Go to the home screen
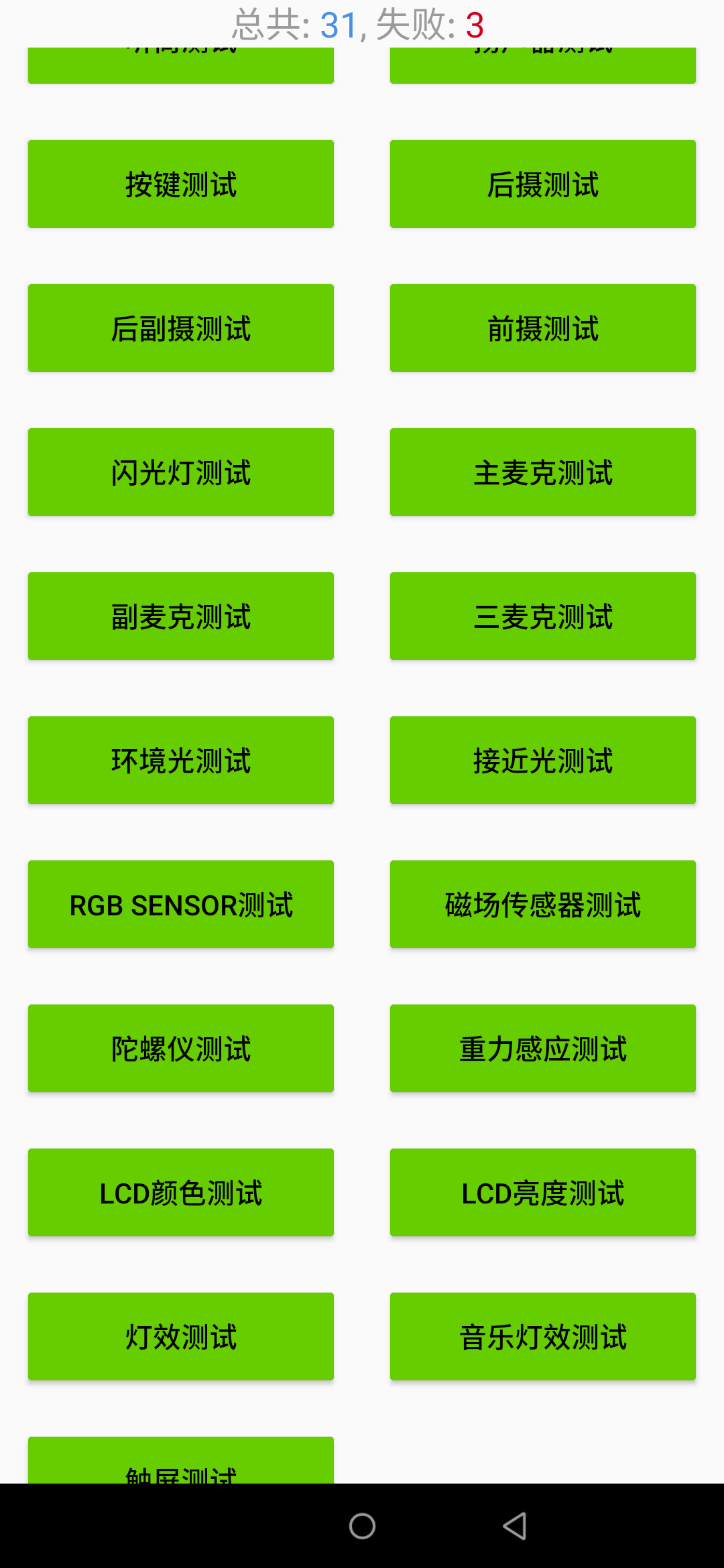 (362, 1526)
